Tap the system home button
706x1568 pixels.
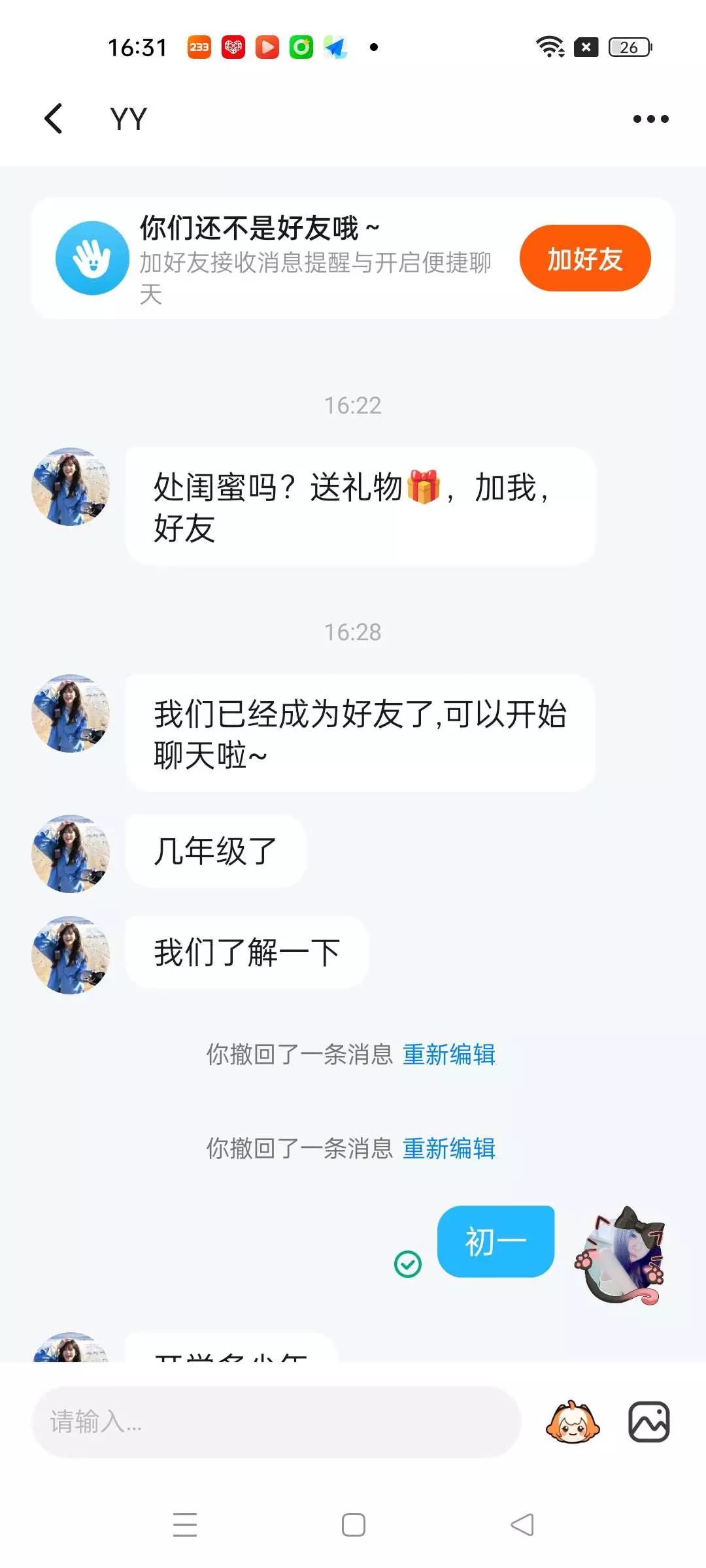tap(353, 1525)
